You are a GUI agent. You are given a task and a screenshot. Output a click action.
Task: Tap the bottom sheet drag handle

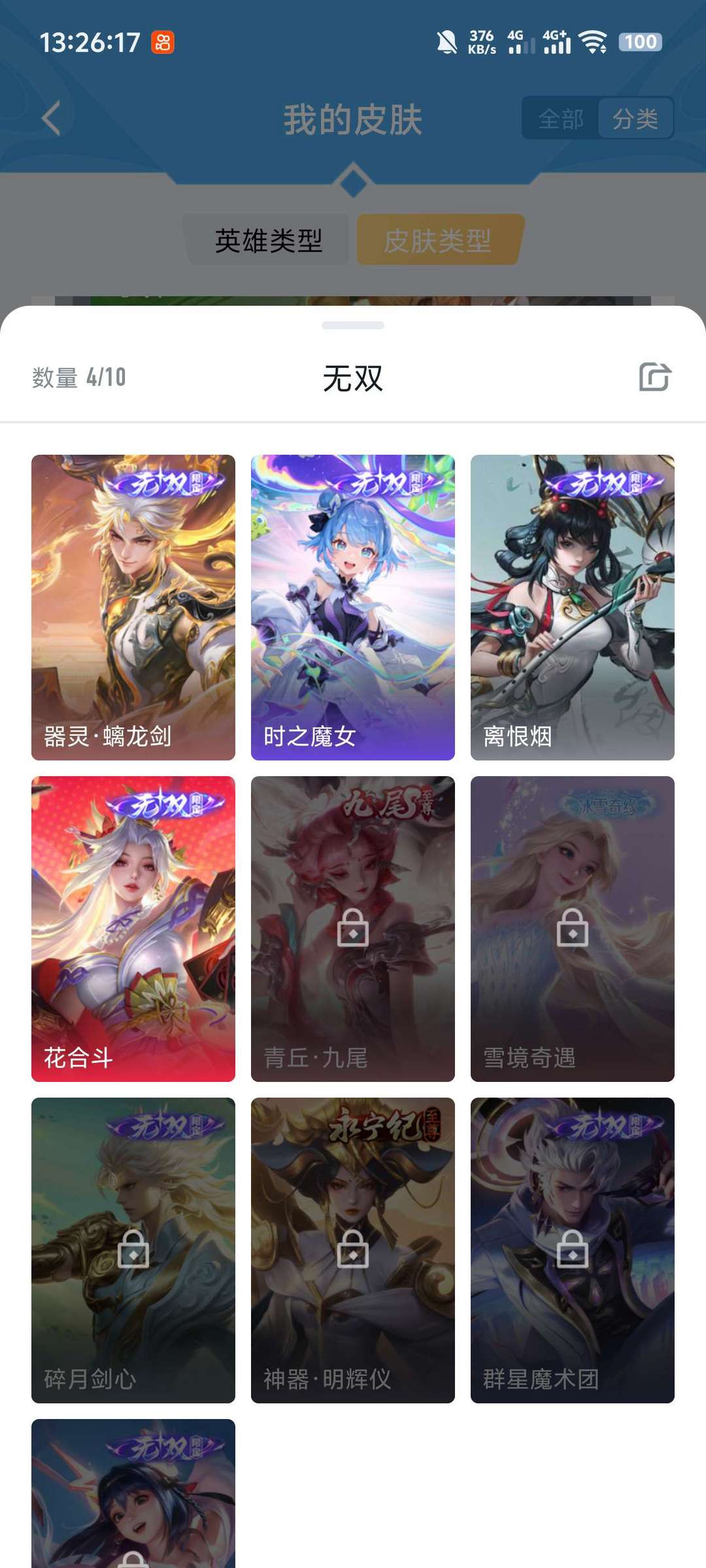(353, 325)
